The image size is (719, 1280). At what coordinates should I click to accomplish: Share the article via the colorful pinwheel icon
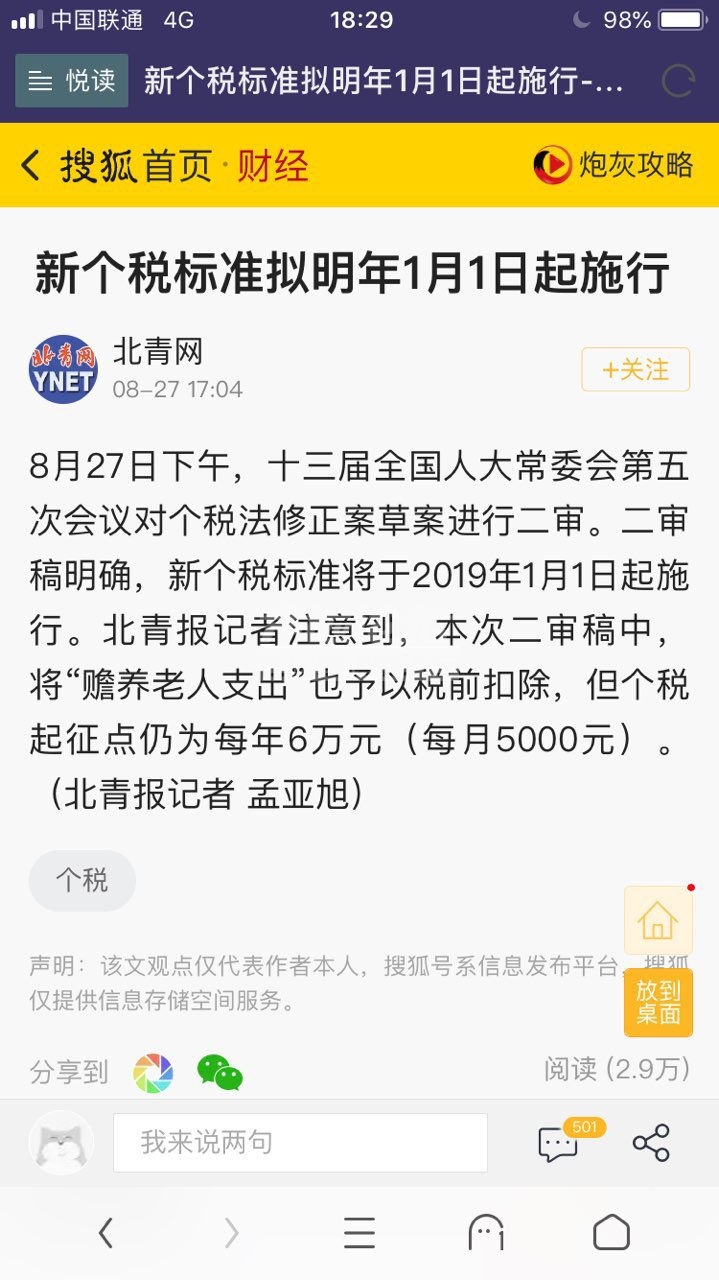(x=153, y=1072)
